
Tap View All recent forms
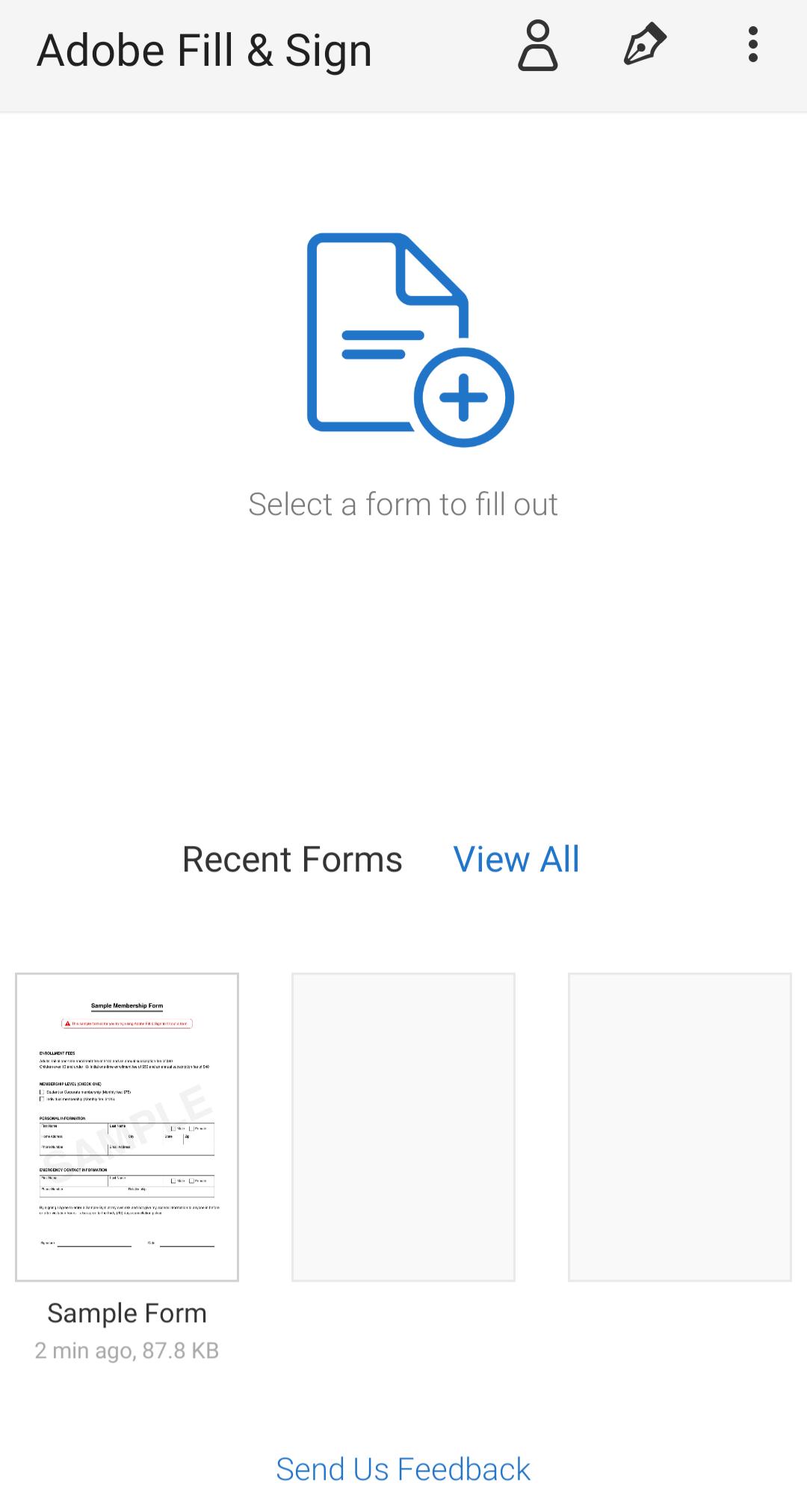pyautogui.click(x=516, y=860)
